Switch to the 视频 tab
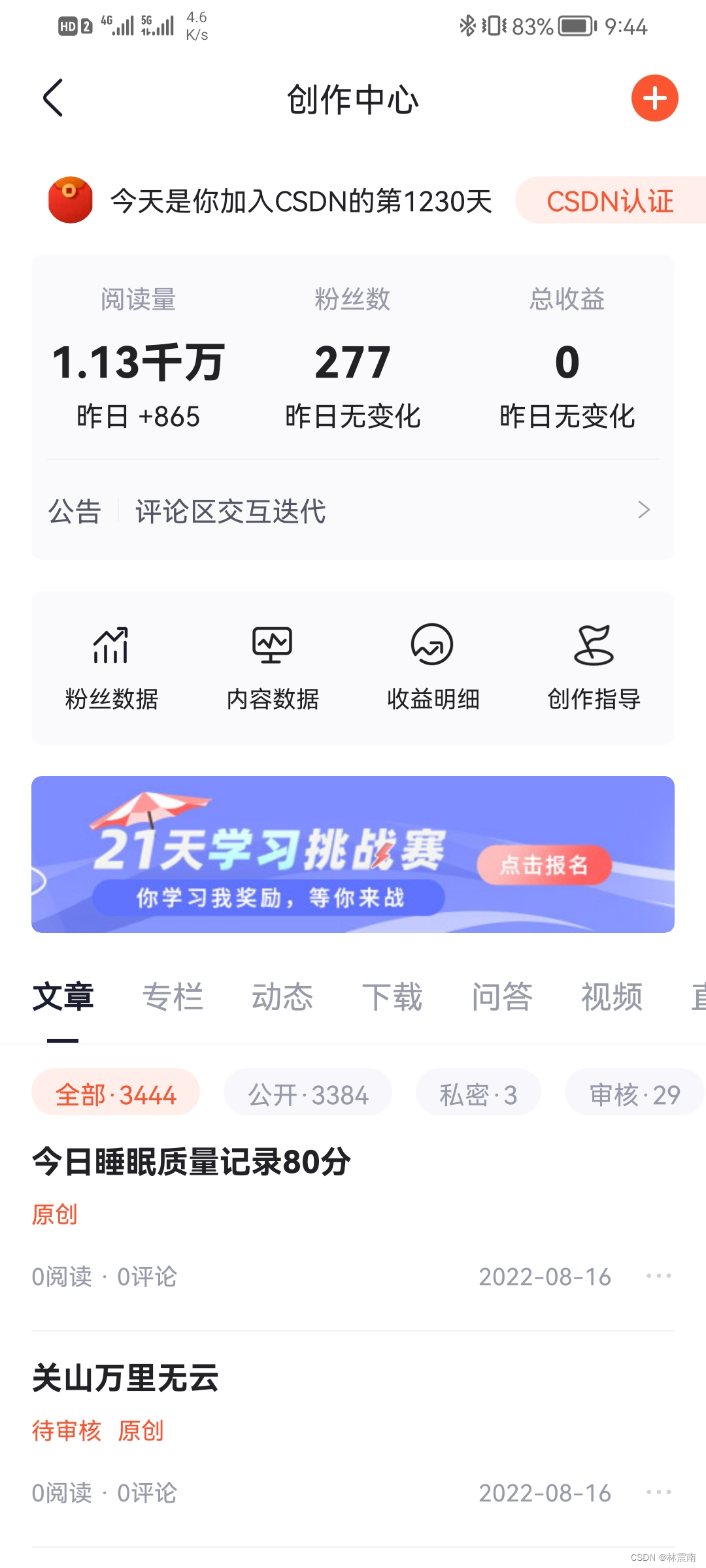The height and width of the screenshot is (1568, 706). pos(612,997)
